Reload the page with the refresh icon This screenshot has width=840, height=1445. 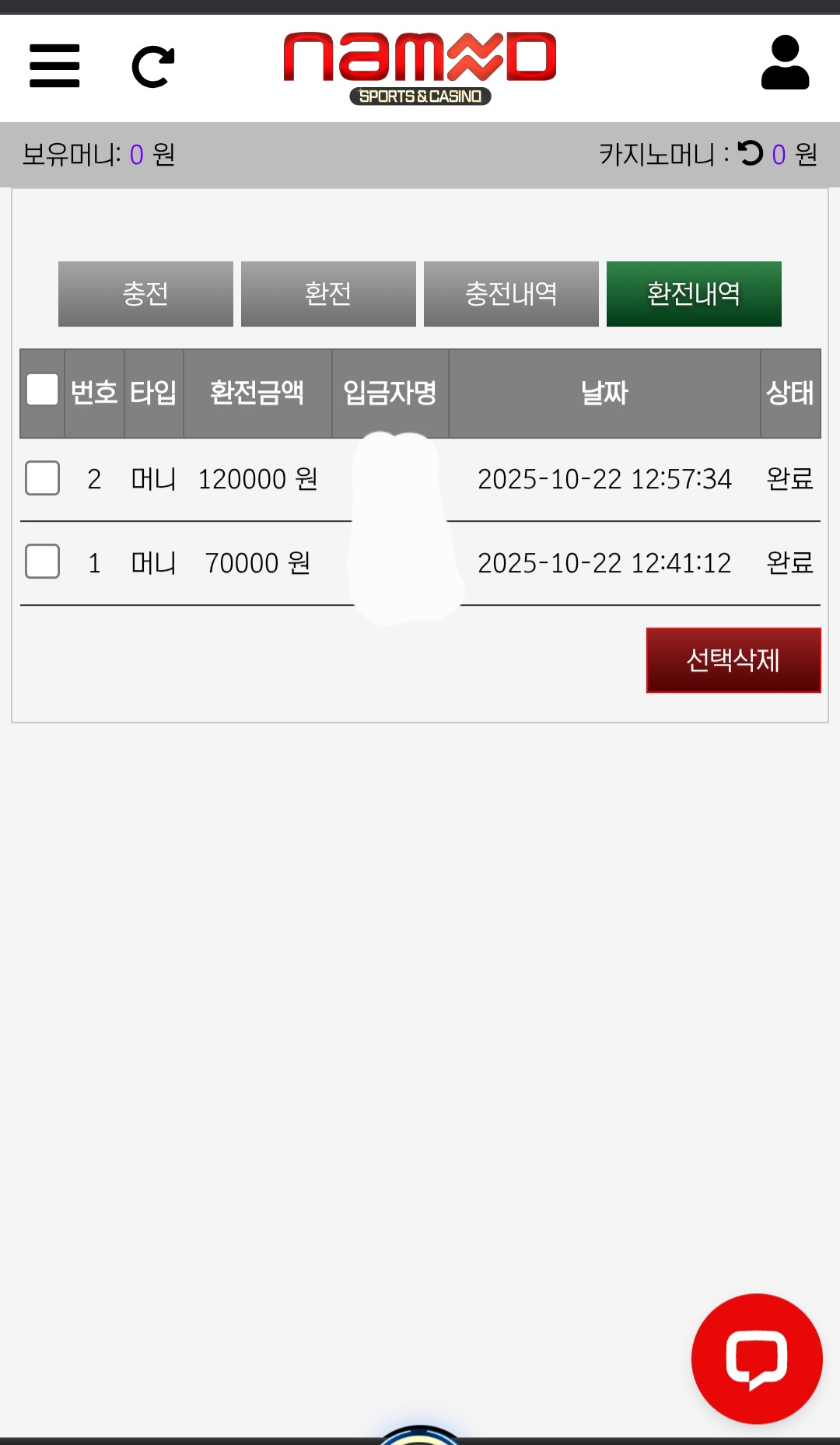[x=153, y=67]
